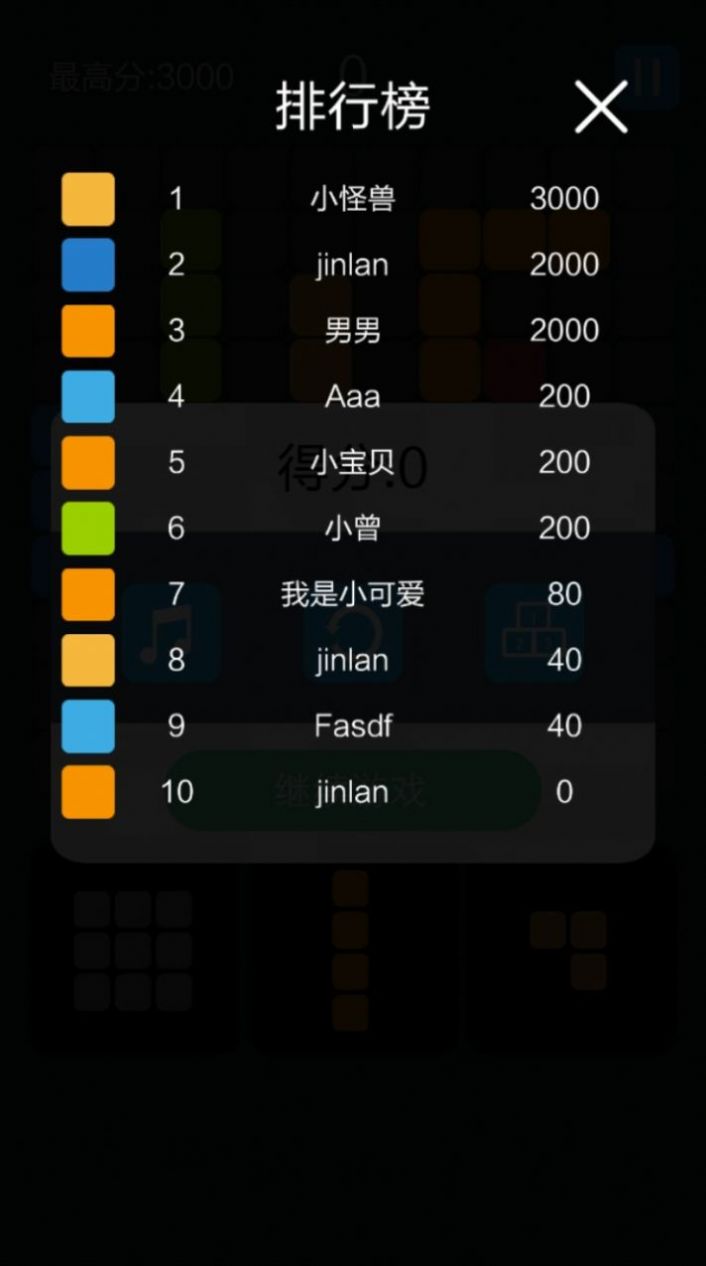Close the leaderboard overlay

tap(601, 107)
